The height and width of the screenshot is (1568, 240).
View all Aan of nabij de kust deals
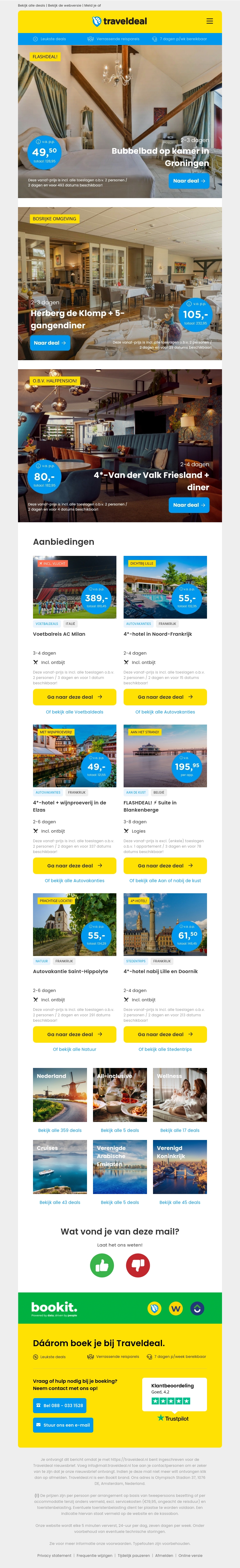(x=165, y=880)
